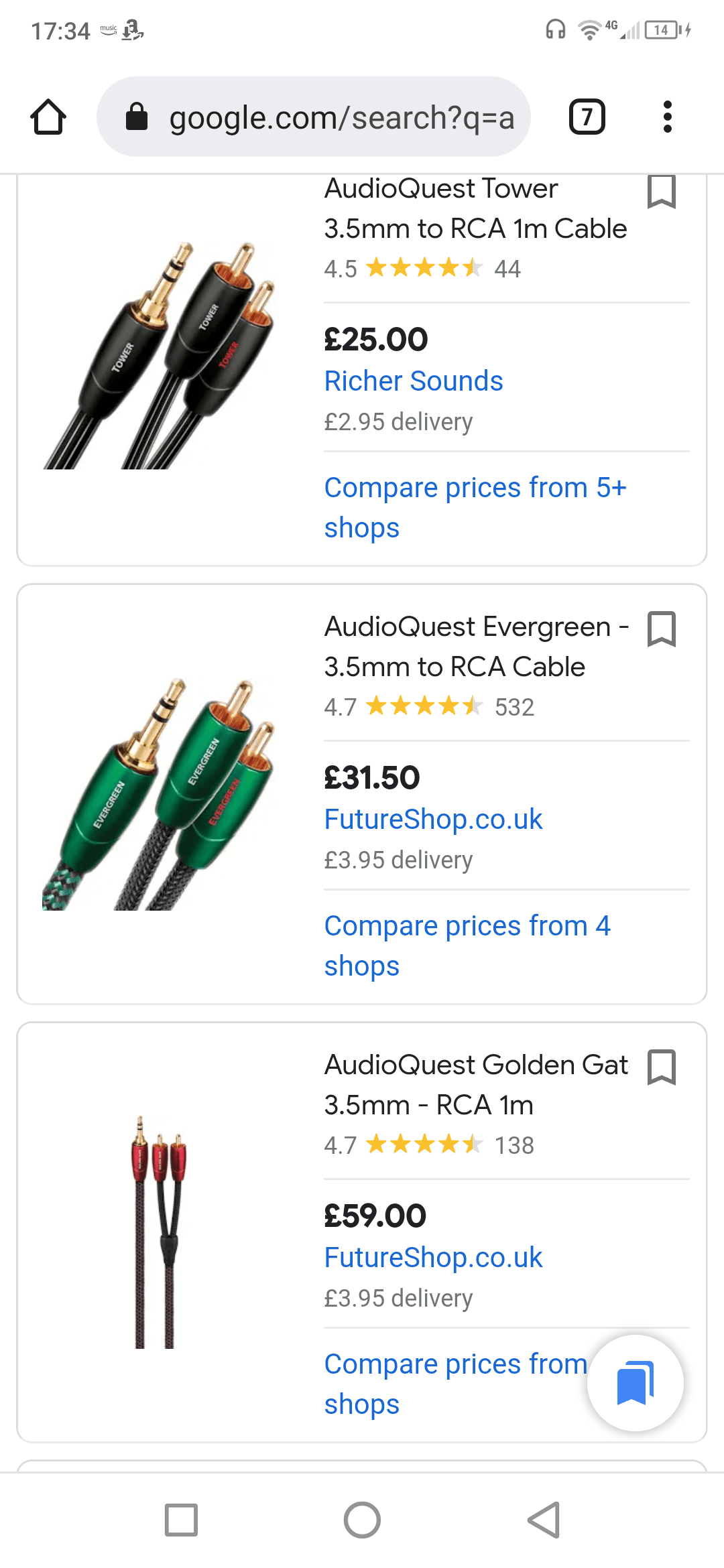Viewport: 724px width, 1568px height.
Task: Open Chrome's three-dot overflow menu
Action: tap(668, 117)
